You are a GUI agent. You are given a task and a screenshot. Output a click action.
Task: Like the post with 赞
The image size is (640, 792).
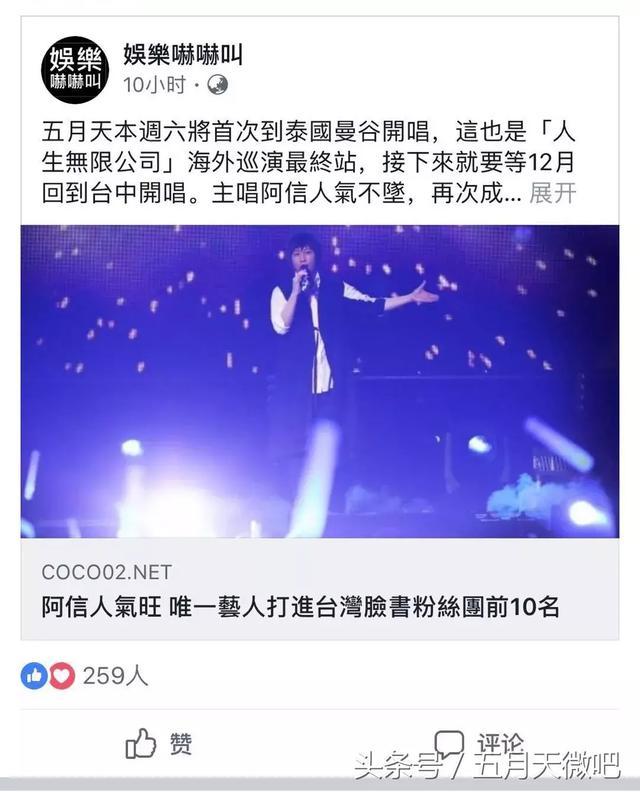[160, 743]
